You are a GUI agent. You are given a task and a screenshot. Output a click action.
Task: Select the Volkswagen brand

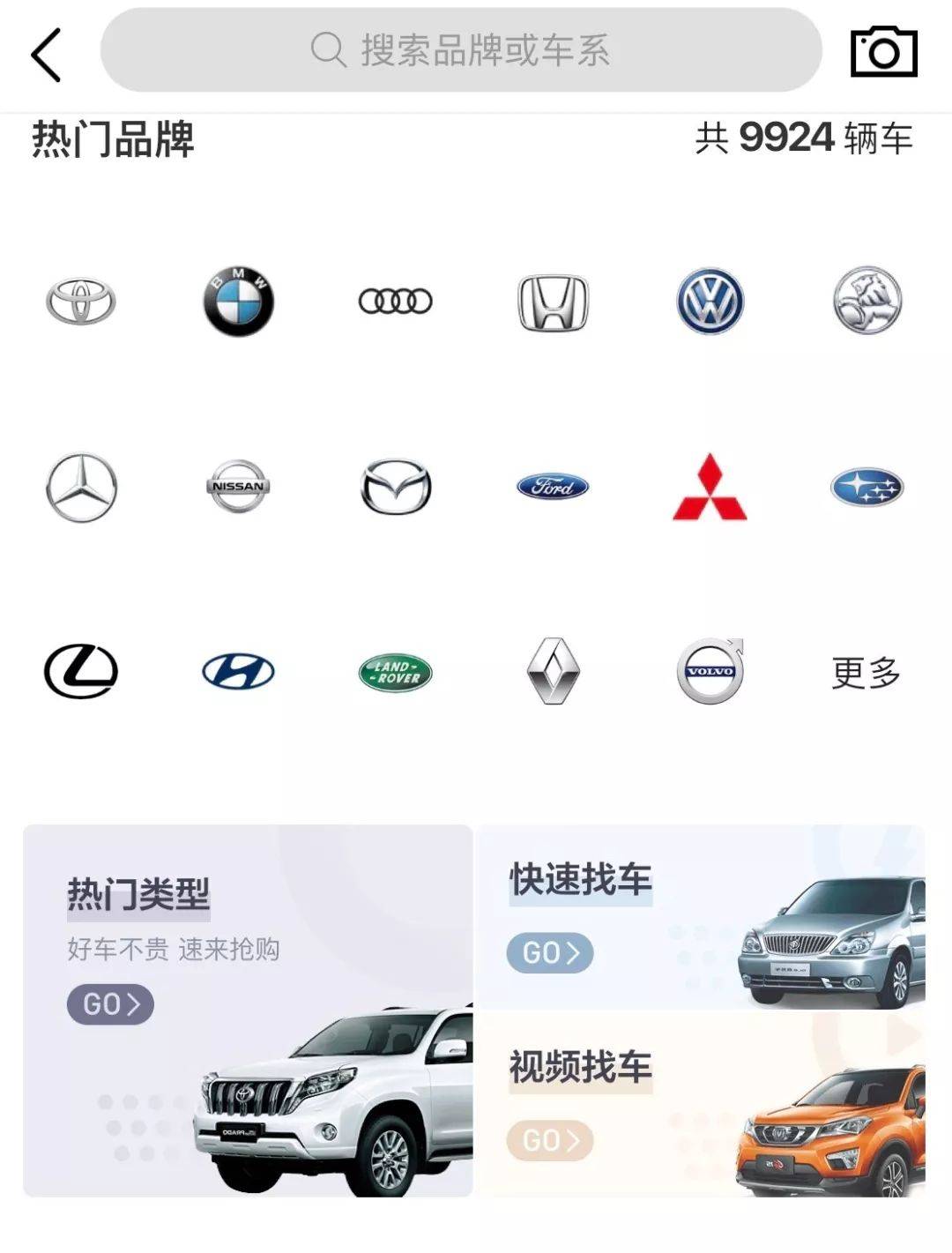point(710,302)
